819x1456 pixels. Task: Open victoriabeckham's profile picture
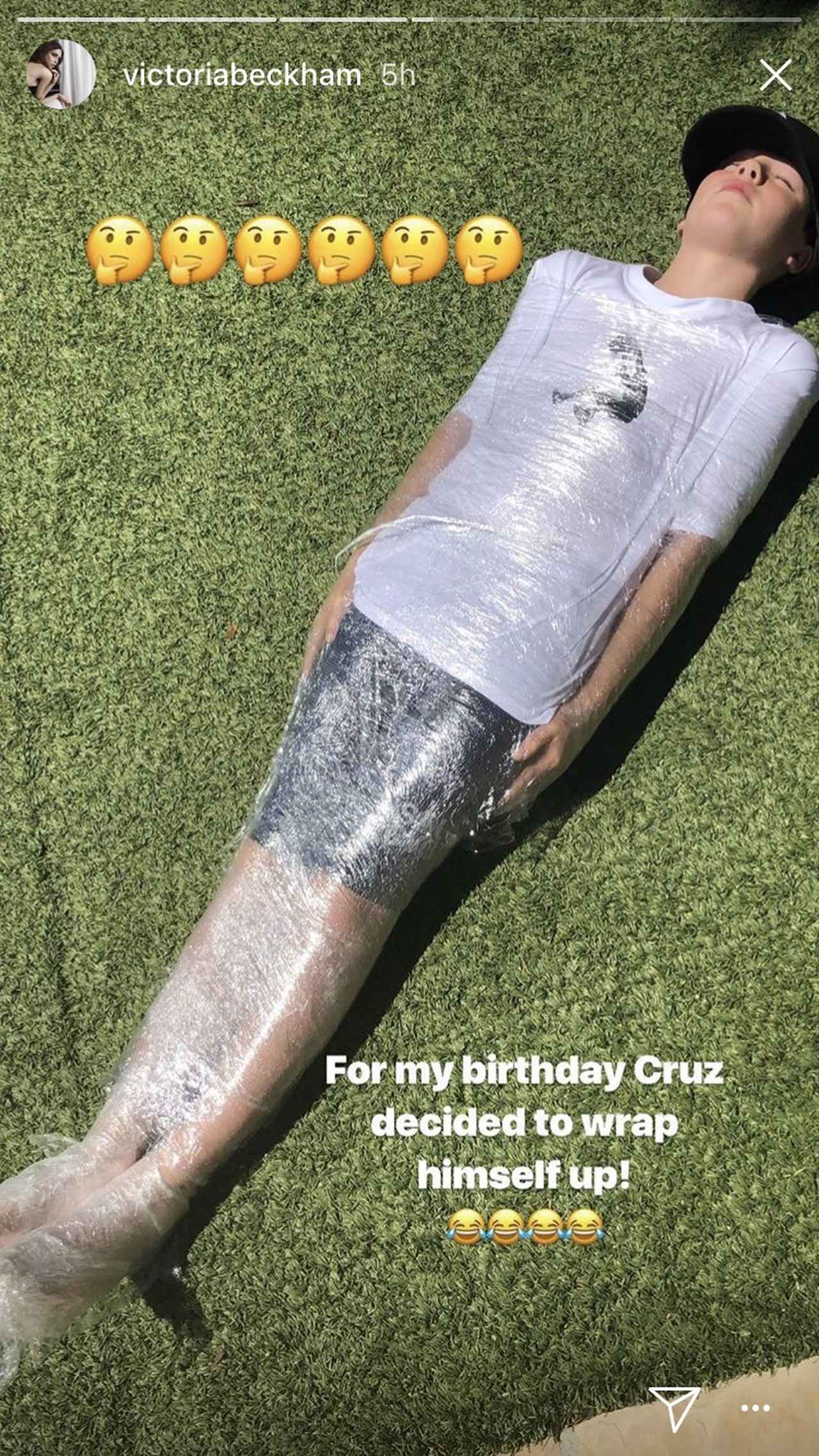point(61,75)
